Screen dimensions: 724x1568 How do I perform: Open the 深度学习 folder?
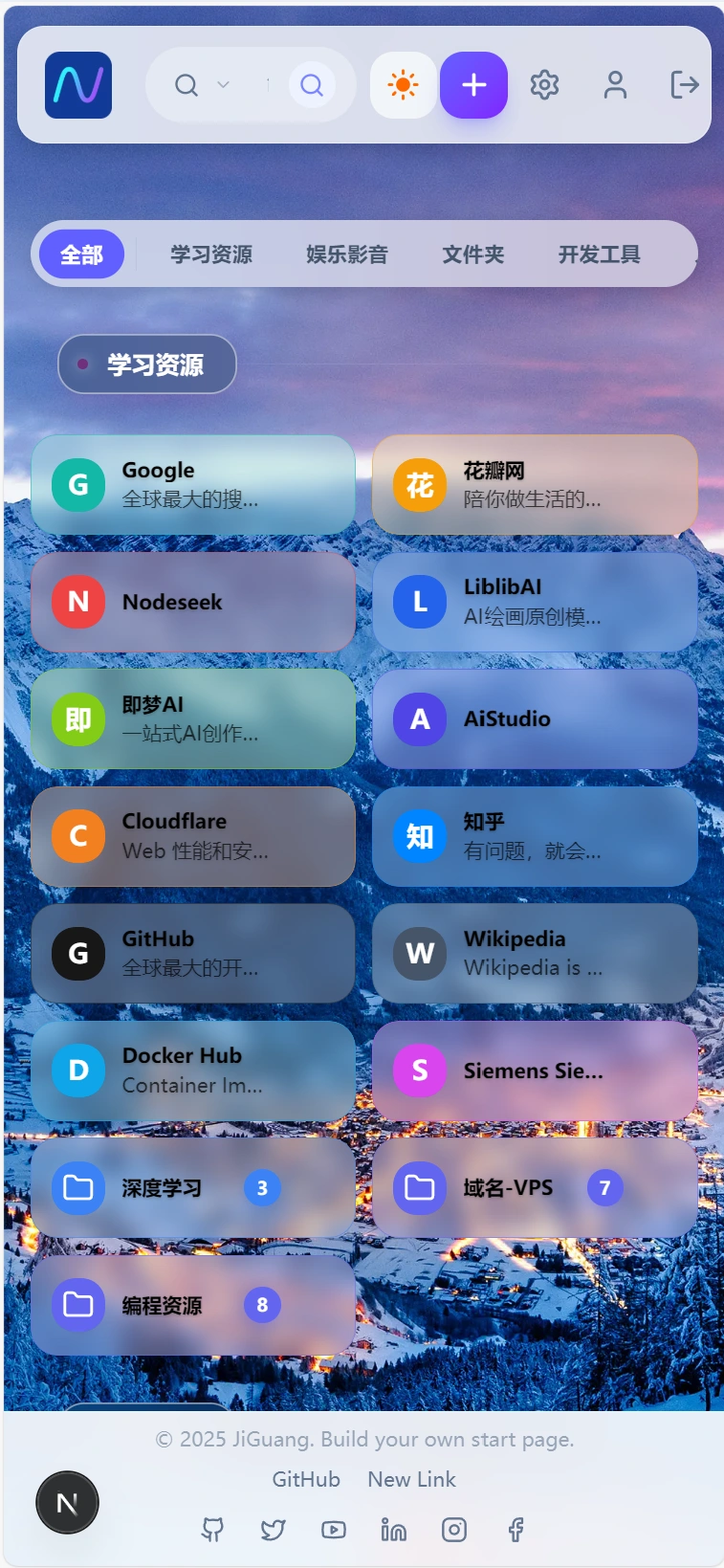coord(193,1188)
